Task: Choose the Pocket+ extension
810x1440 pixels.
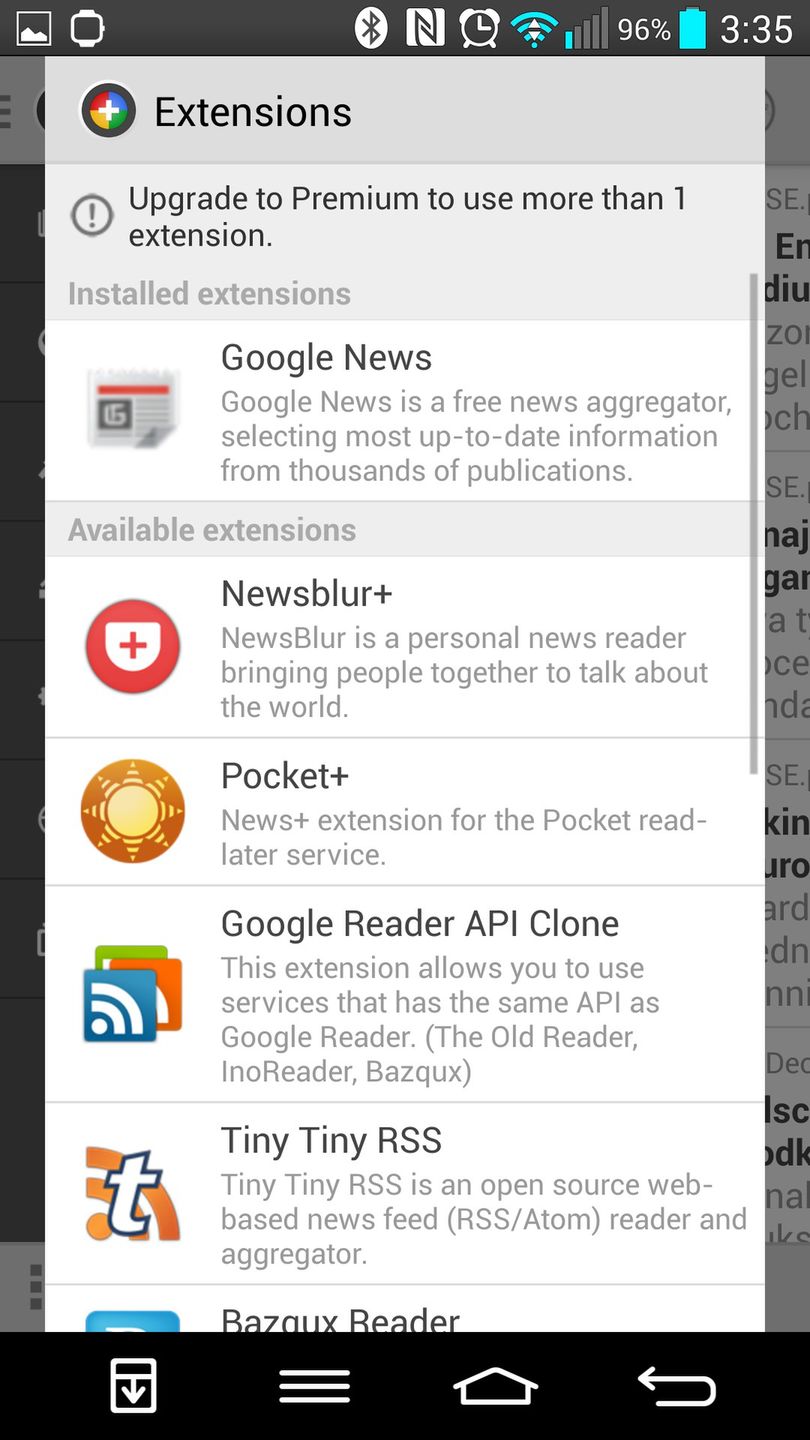Action: click(404, 812)
